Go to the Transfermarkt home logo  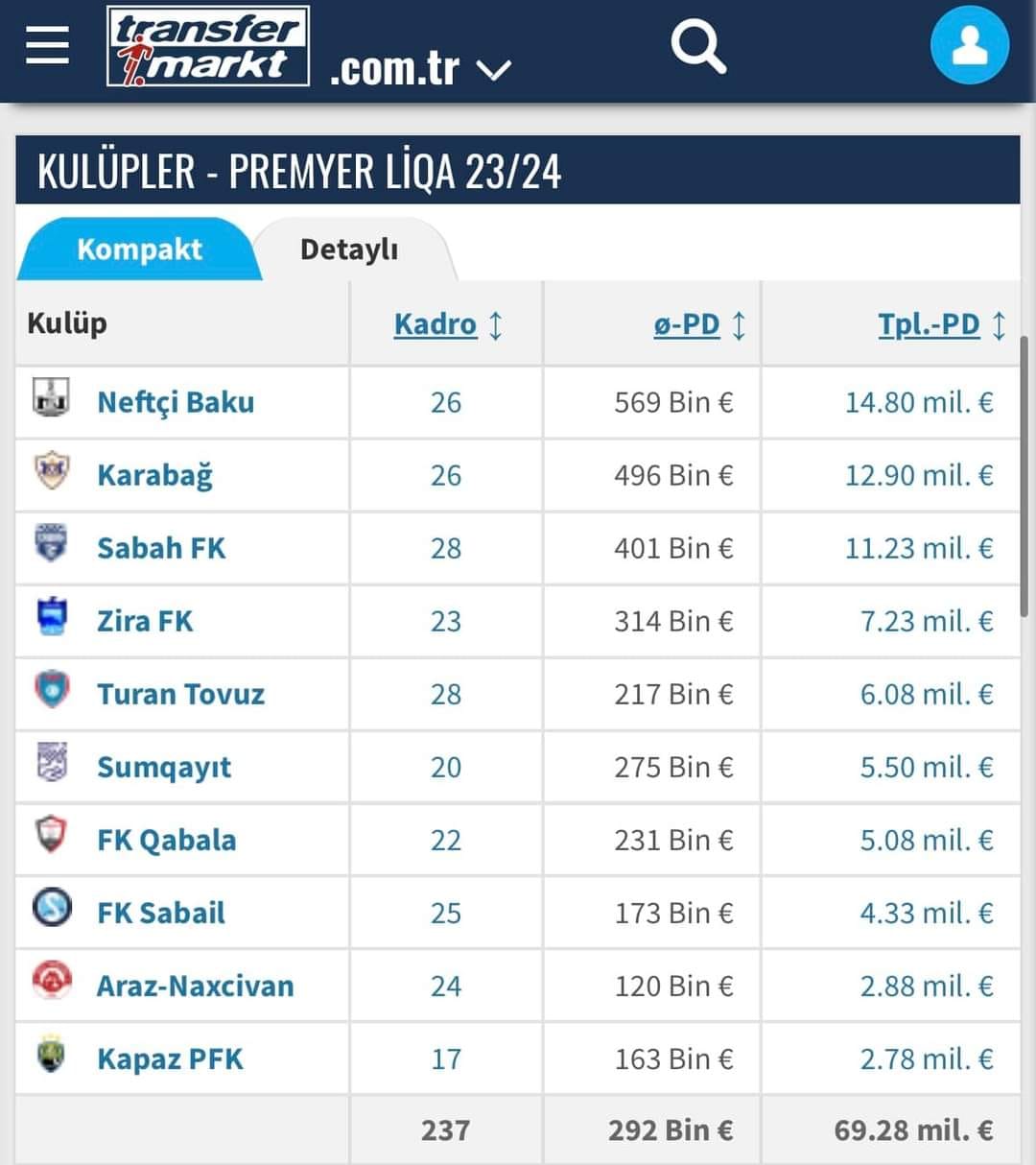pos(207,46)
